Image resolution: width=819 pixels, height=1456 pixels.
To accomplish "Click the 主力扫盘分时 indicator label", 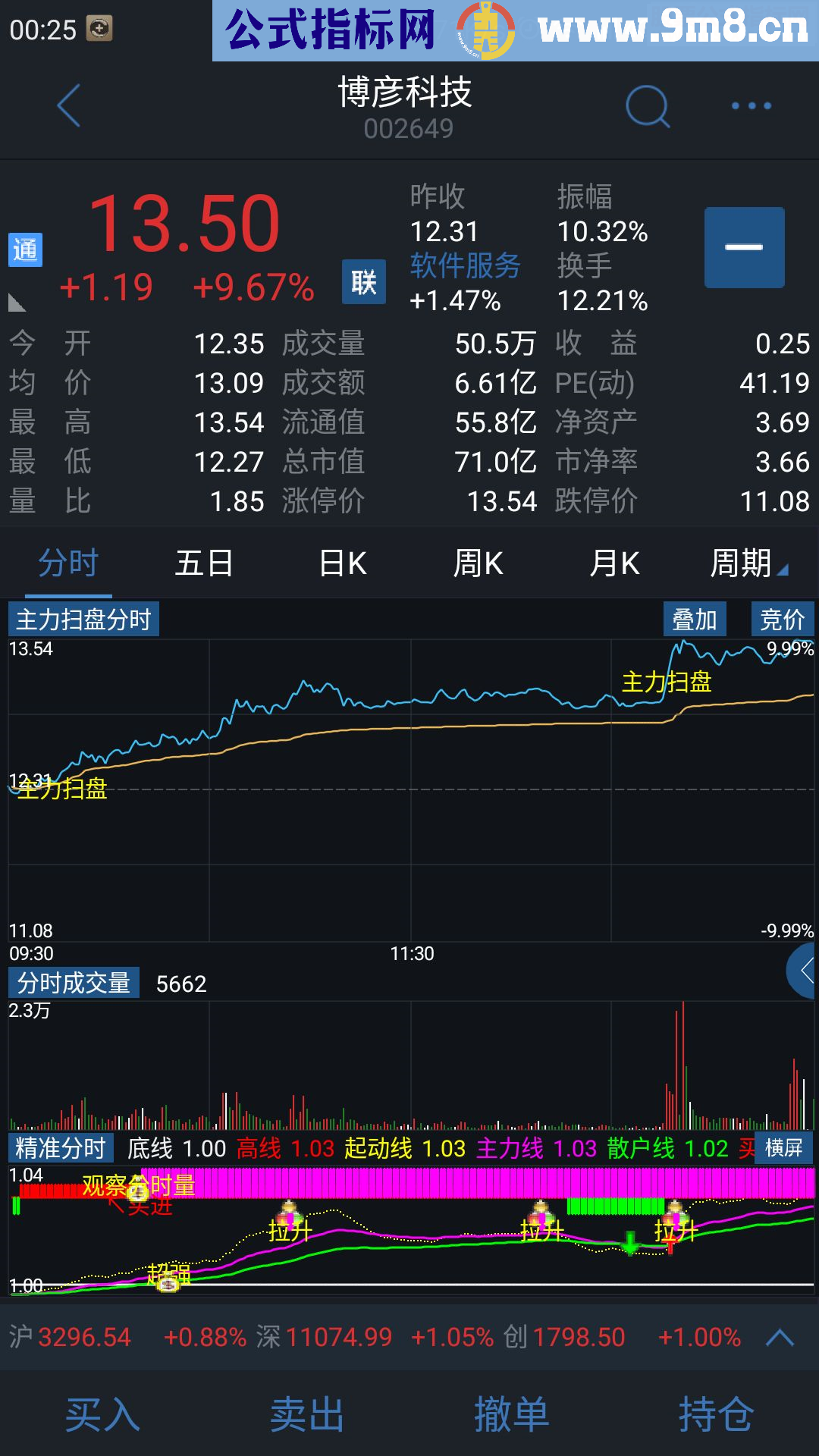I will [83, 619].
